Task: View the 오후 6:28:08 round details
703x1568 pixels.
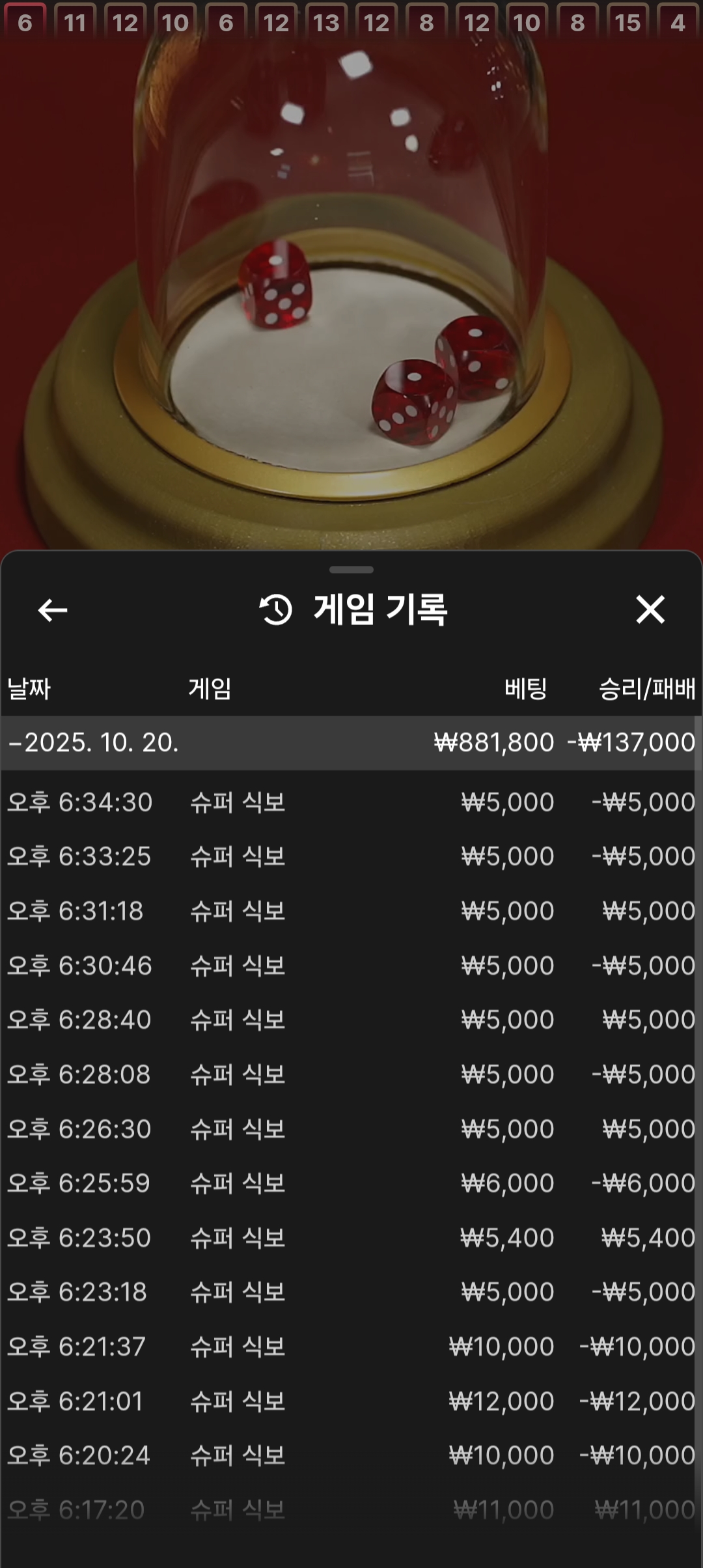Action: (x=351, y=1074)
